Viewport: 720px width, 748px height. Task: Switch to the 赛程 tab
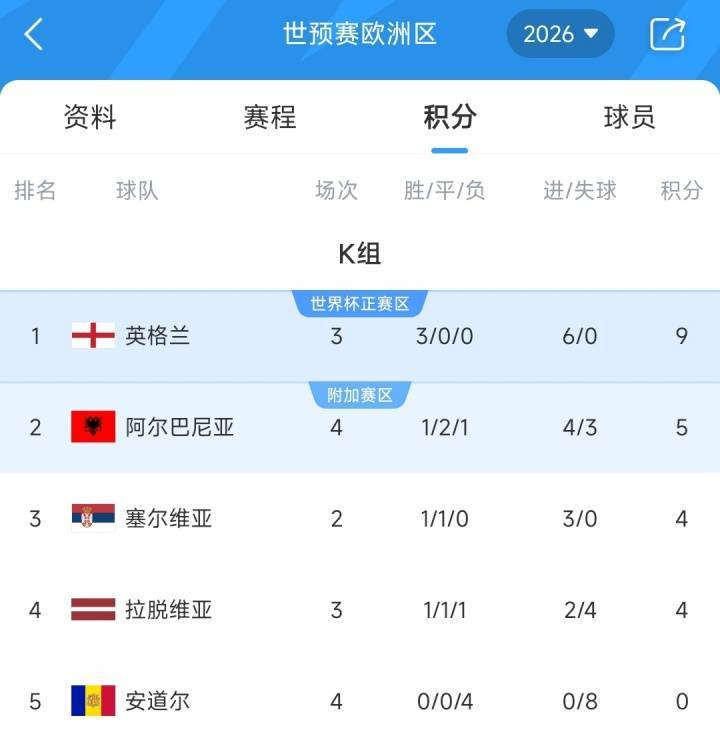click(x=267, y=117)
